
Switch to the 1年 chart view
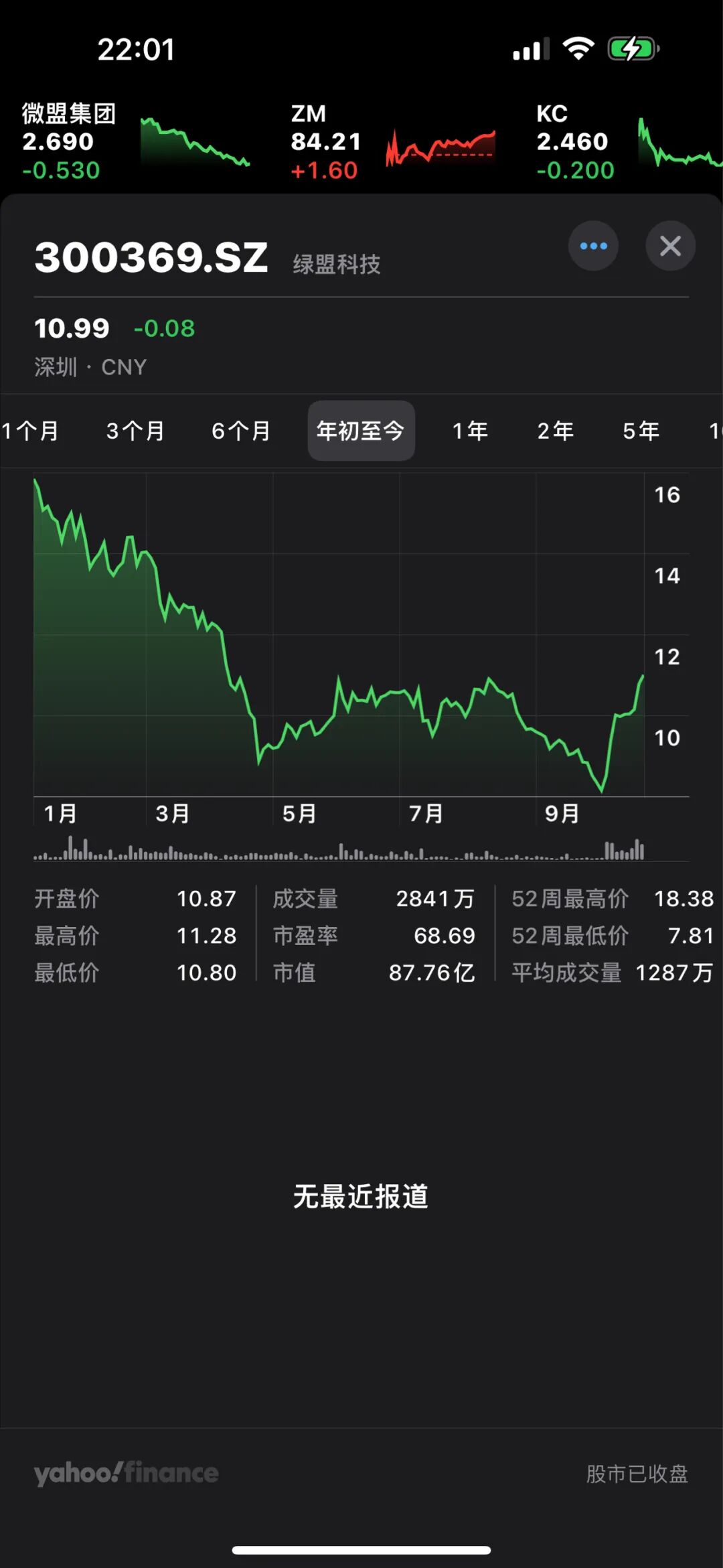(x=470, y=431)
